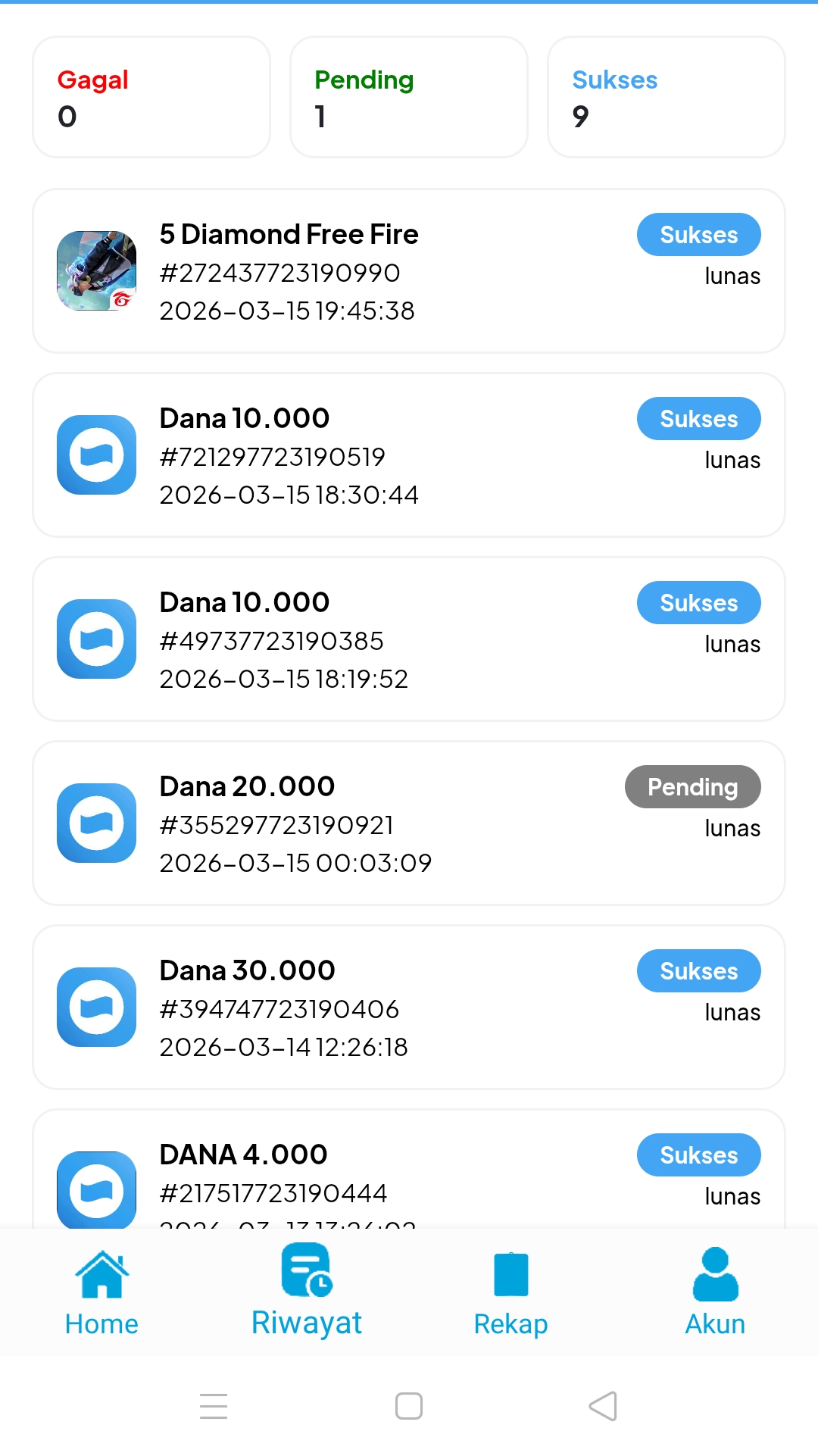This screenshot has height=1456, width=818.
Task: Filter transactions by the Gagal card
Action: pyautogui.click(x=151, y=97)
